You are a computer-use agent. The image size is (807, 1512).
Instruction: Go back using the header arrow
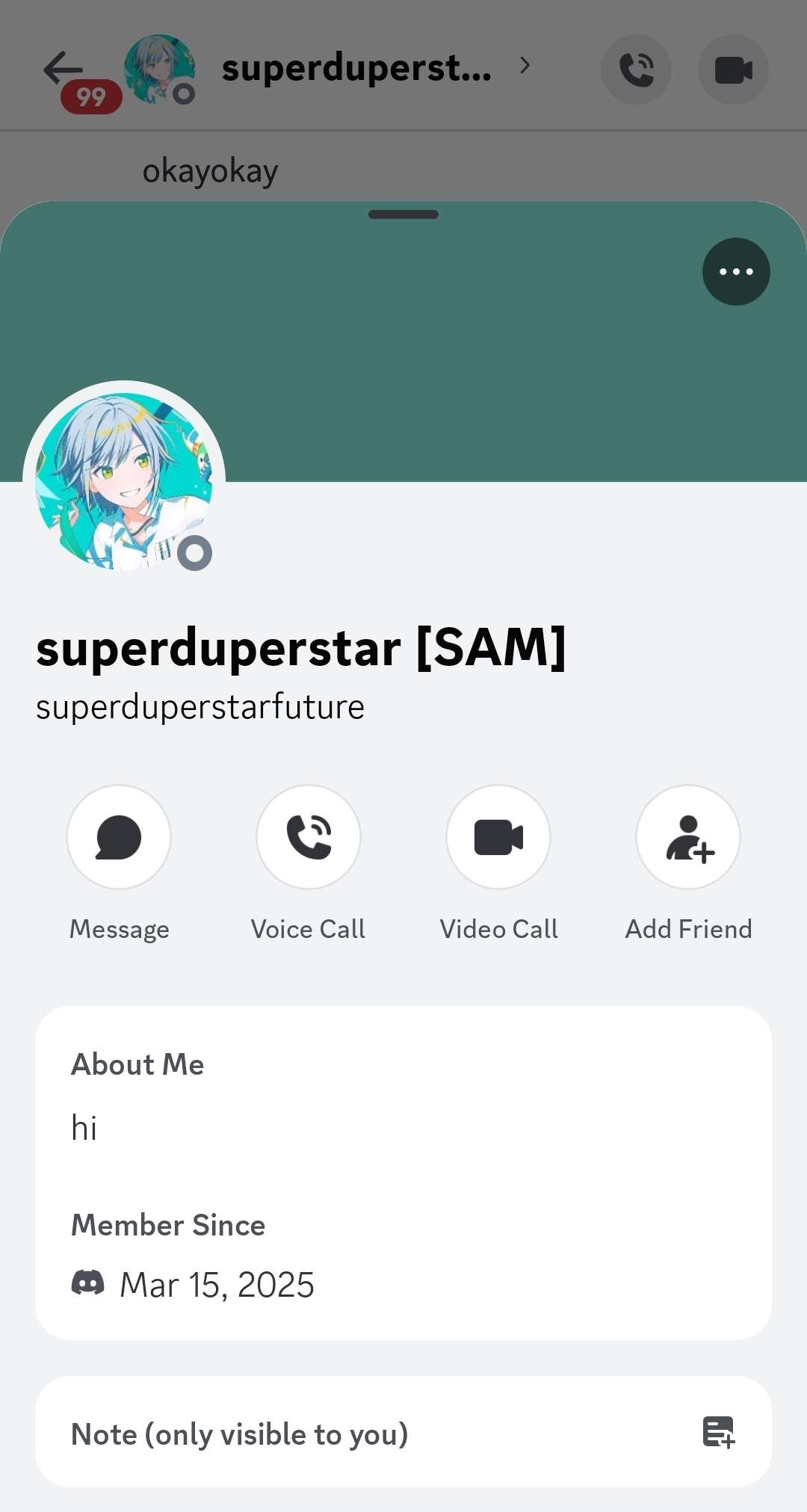coord(63,69)
